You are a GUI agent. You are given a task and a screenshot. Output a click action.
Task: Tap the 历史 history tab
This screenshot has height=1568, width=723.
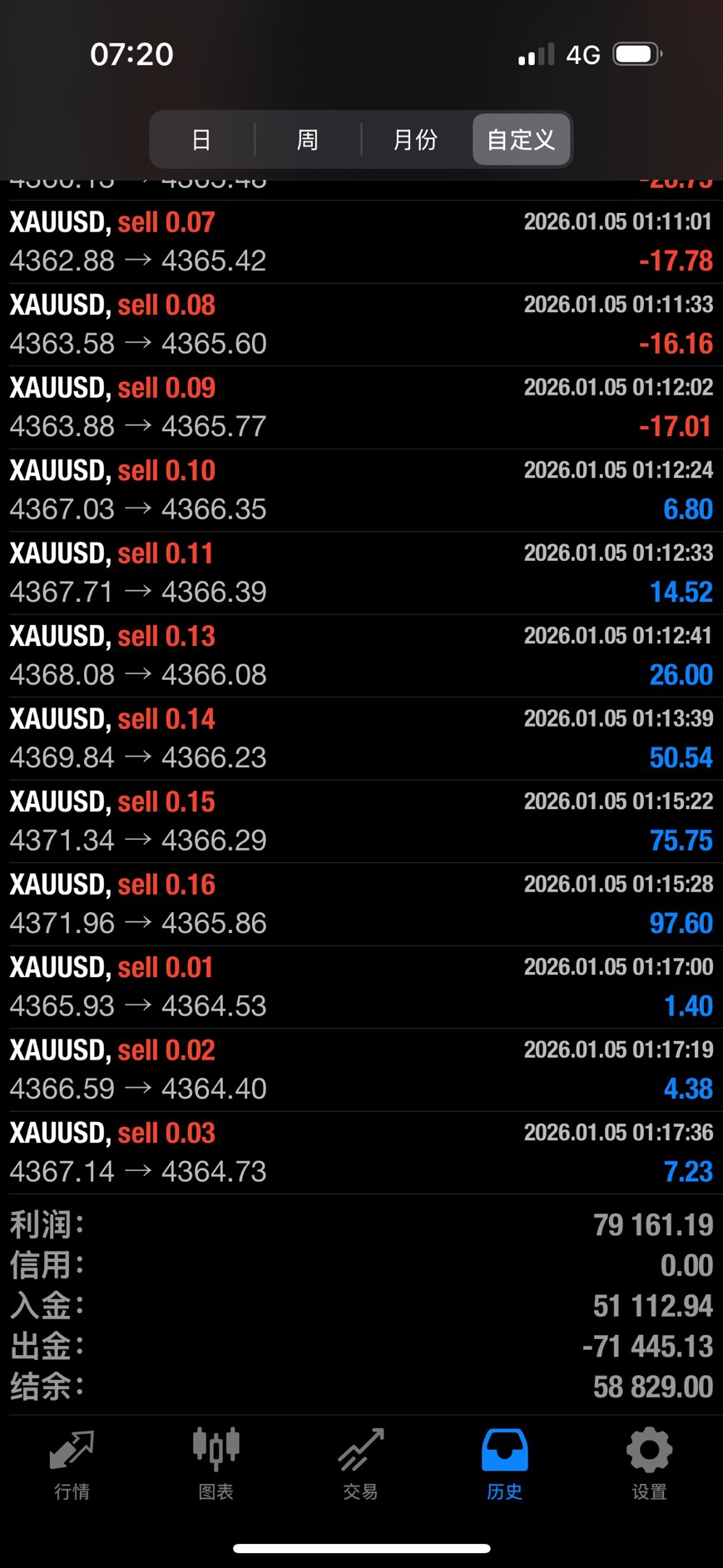[505, 1463]
